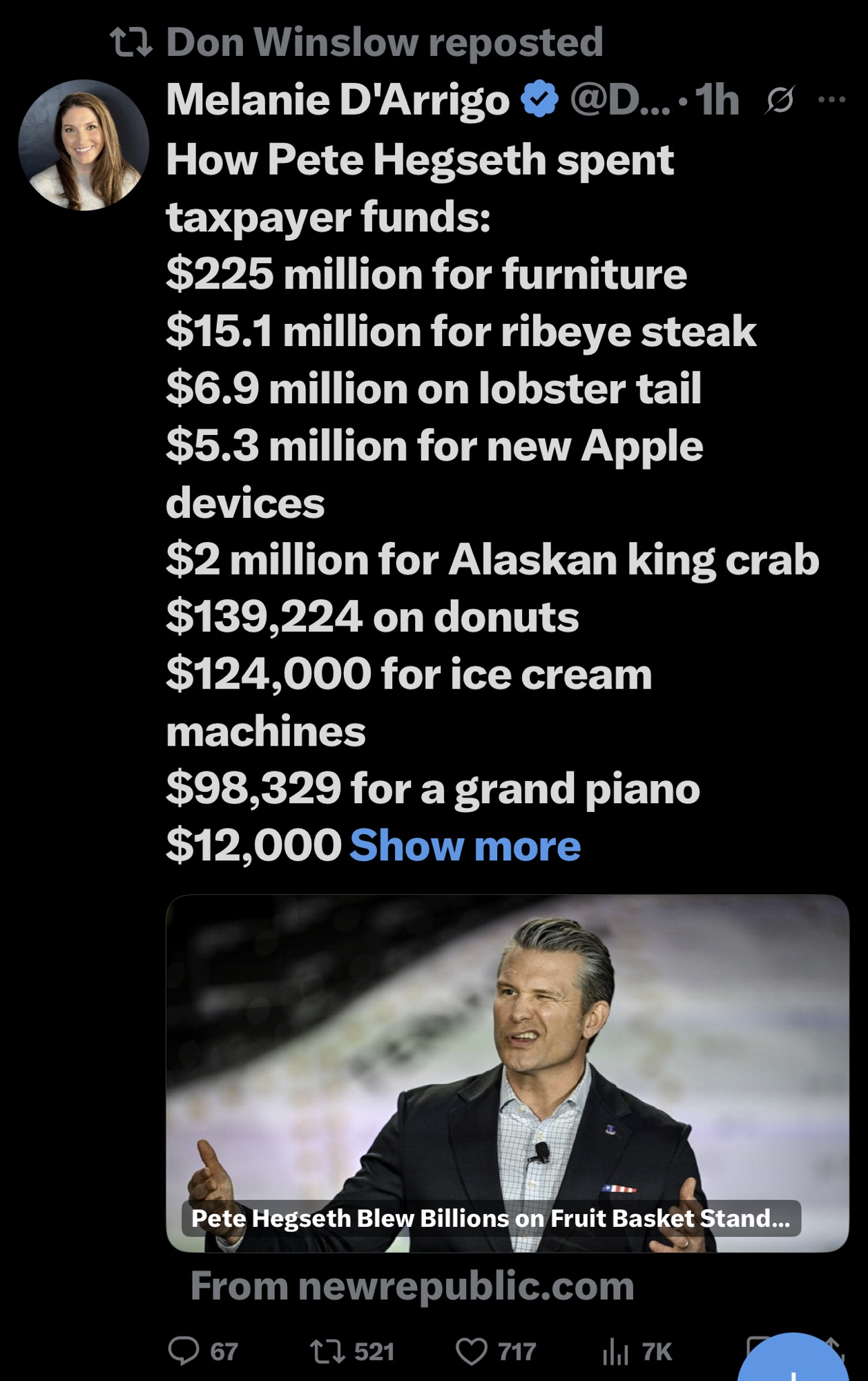Open the post's three-dot overflow menu
This screenshot has width=868, height=1381.
[831, 100]
